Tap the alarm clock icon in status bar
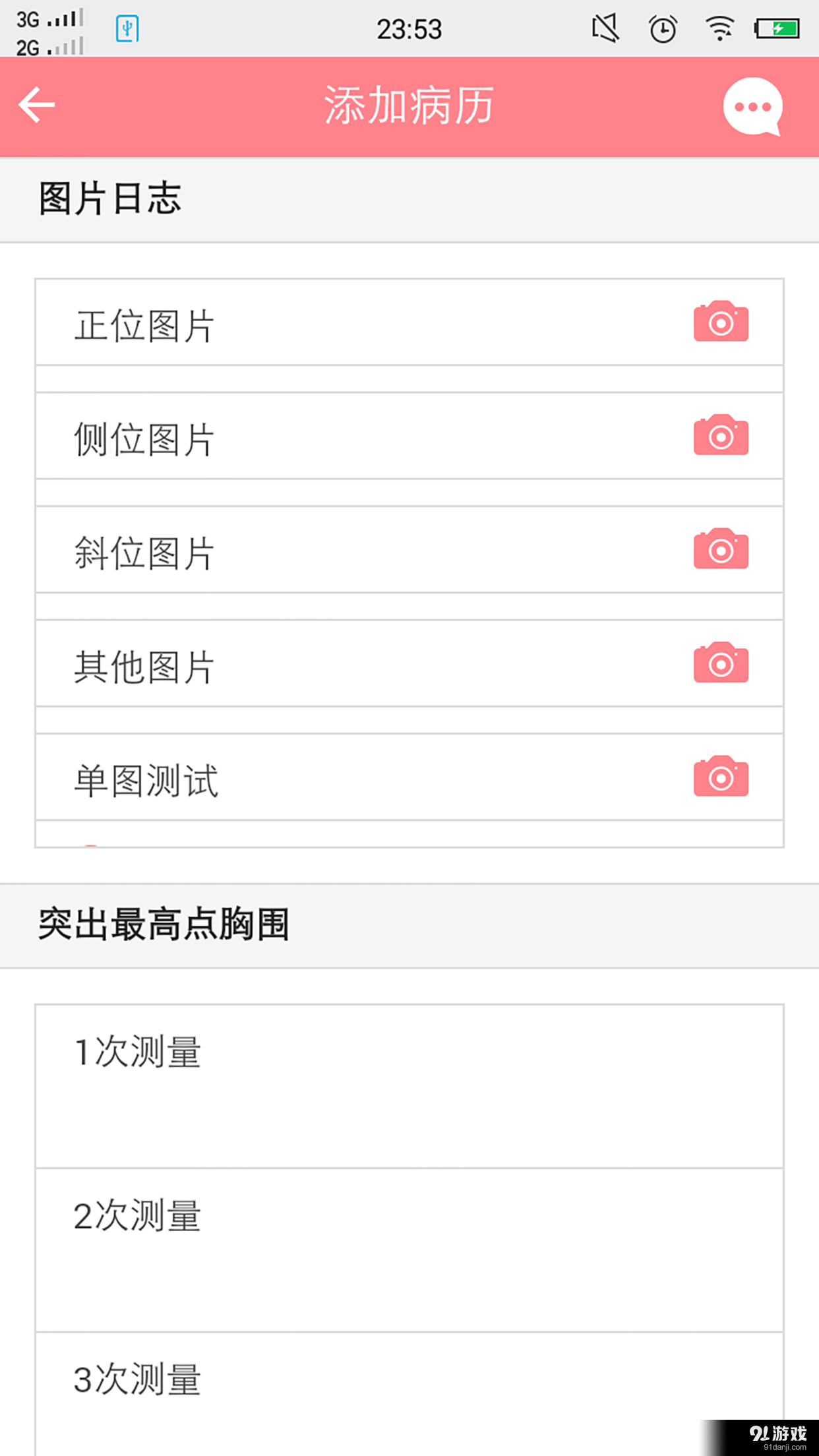 click(x=663, y=28)
